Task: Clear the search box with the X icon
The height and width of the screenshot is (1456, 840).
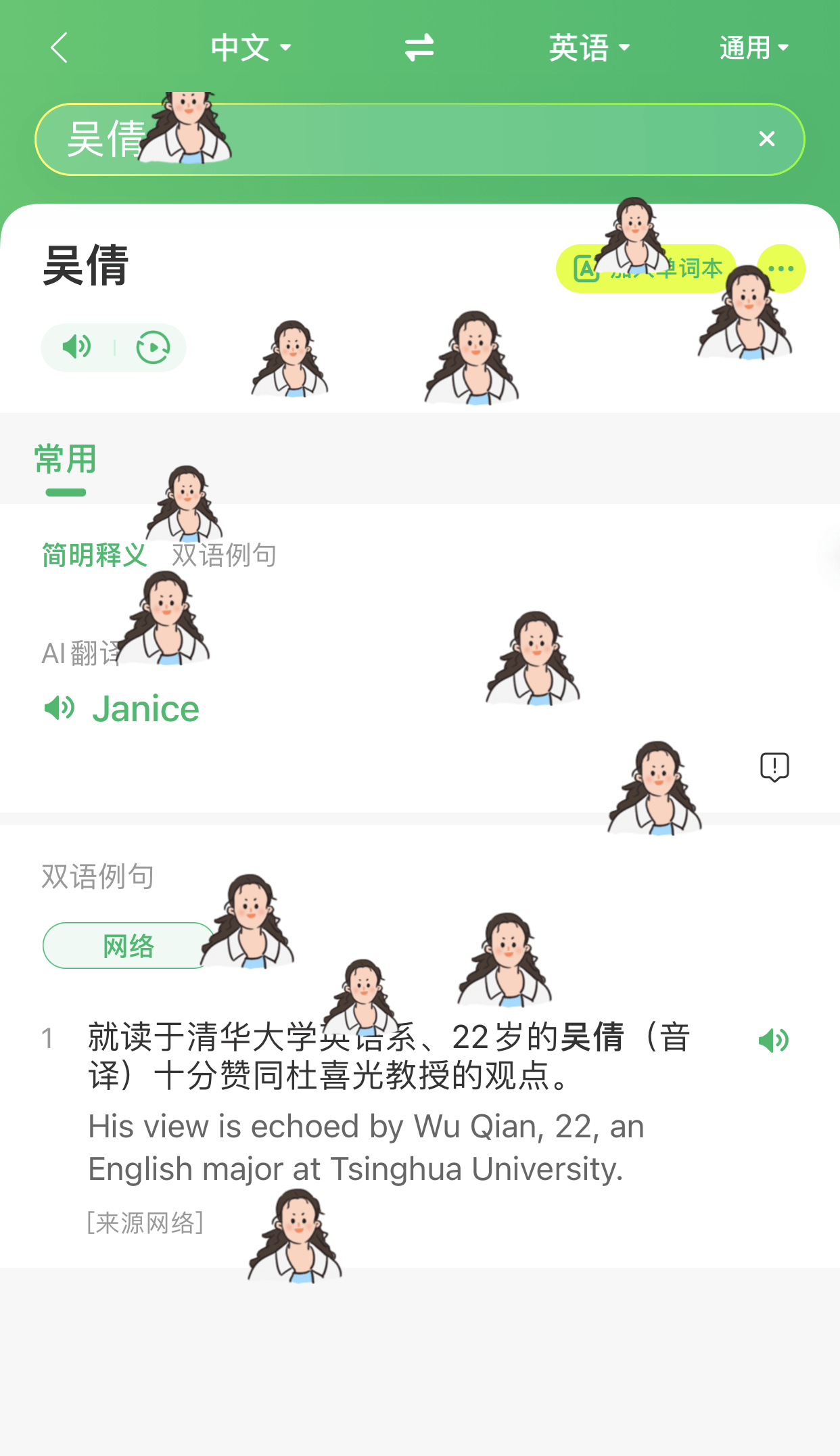Action: [x=766, y=139]
